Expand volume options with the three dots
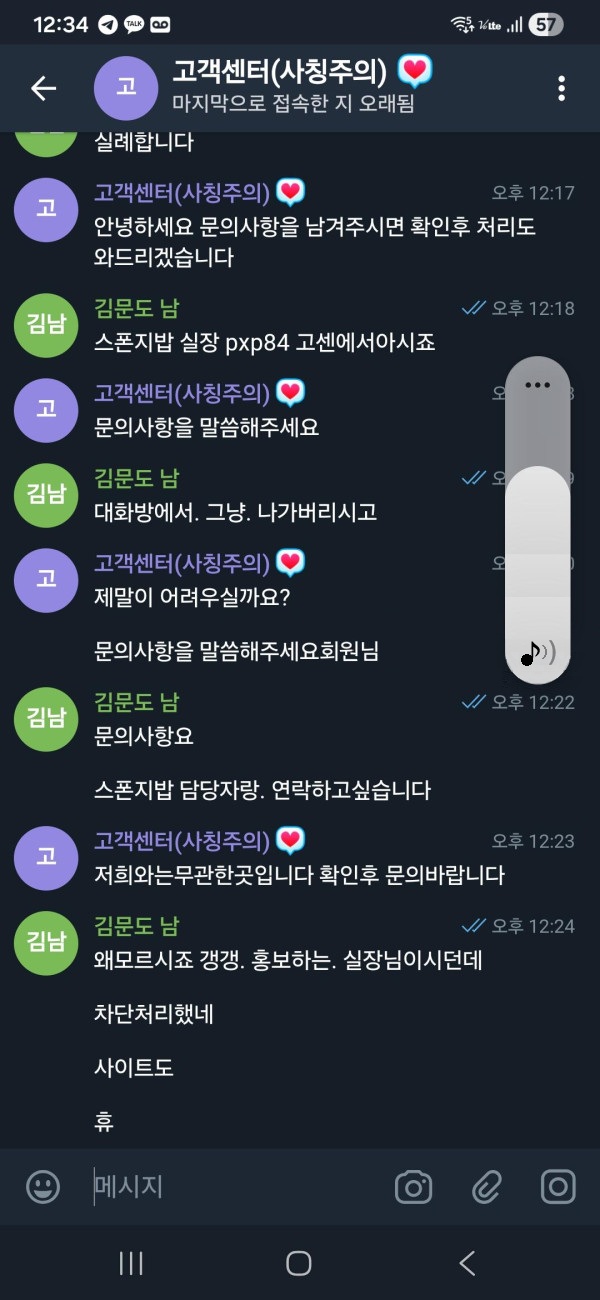The height and width of the screenshot is (1300, 600). [538, 385]
